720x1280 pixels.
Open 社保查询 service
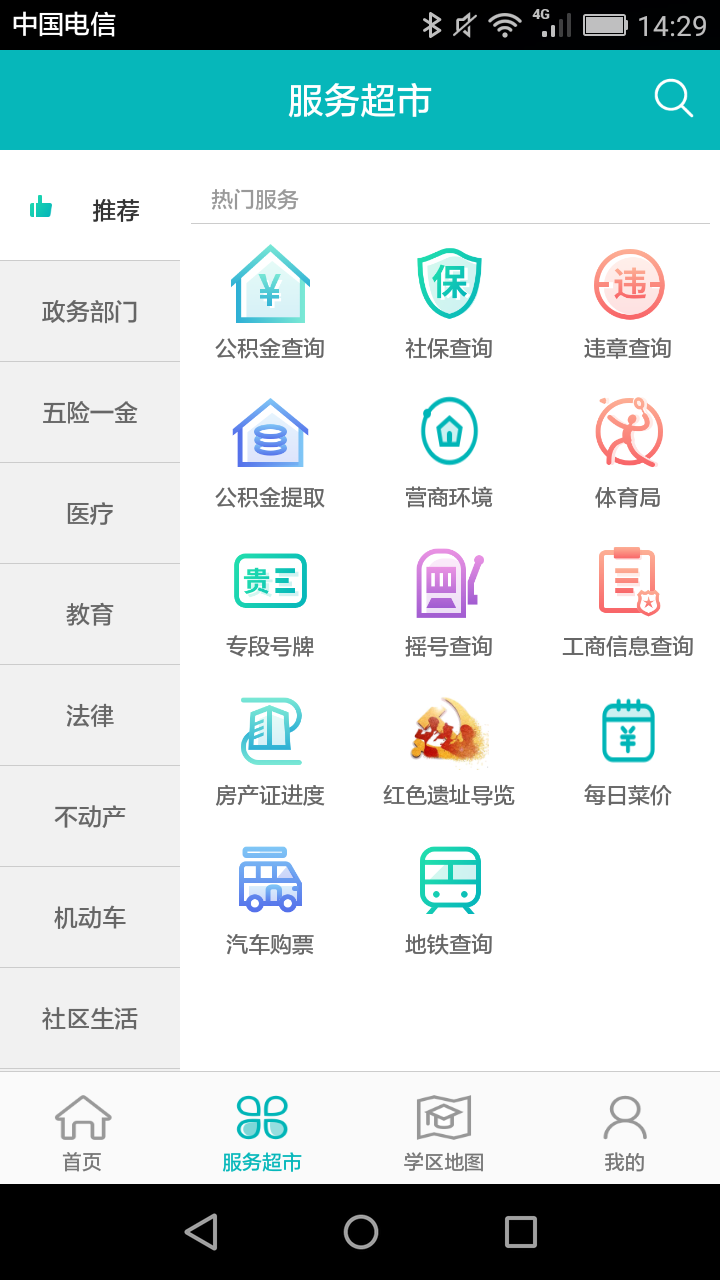tap(449, 302)
